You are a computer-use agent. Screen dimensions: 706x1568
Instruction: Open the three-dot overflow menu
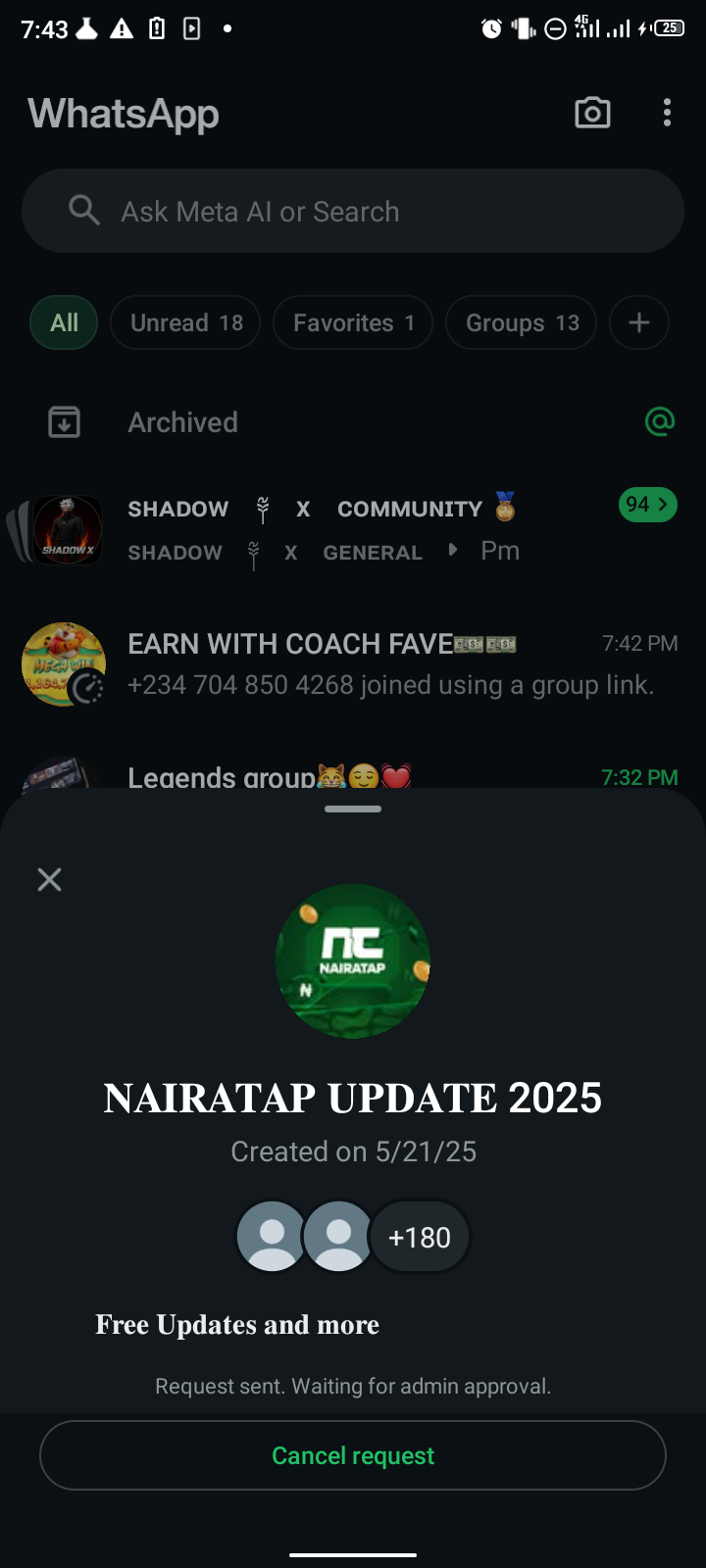667,114
